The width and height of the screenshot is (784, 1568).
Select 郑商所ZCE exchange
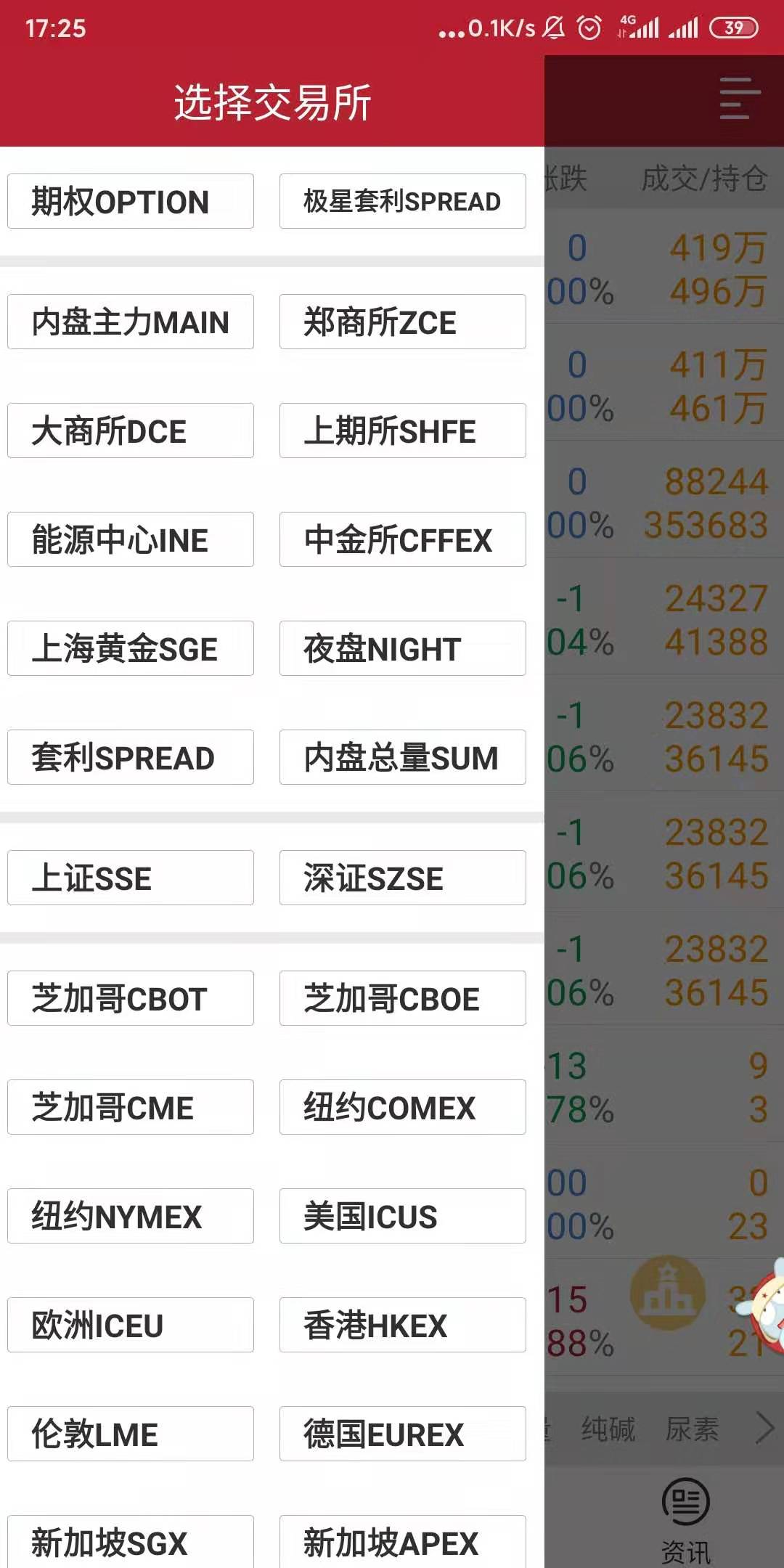point(403,322)
